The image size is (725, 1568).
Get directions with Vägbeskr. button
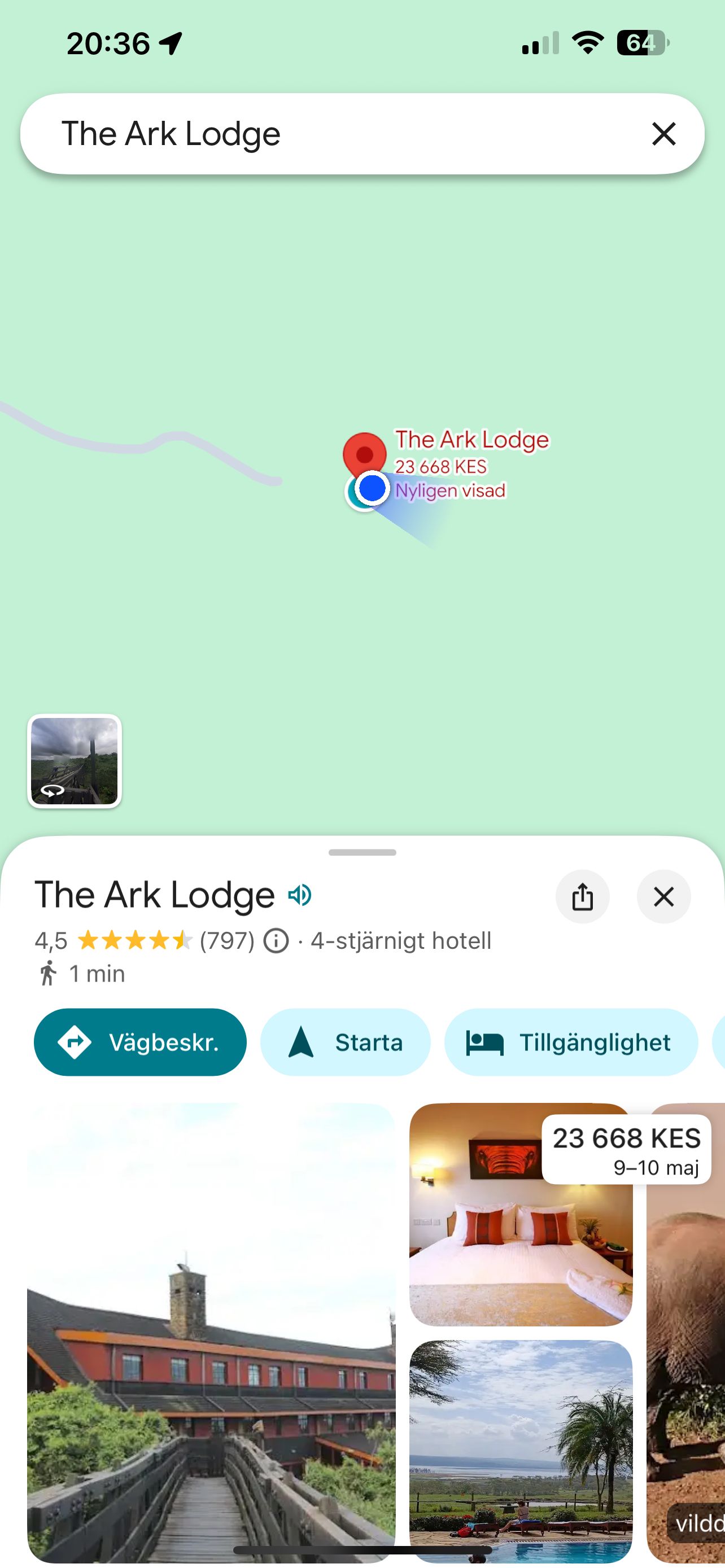click(140, 1042)
